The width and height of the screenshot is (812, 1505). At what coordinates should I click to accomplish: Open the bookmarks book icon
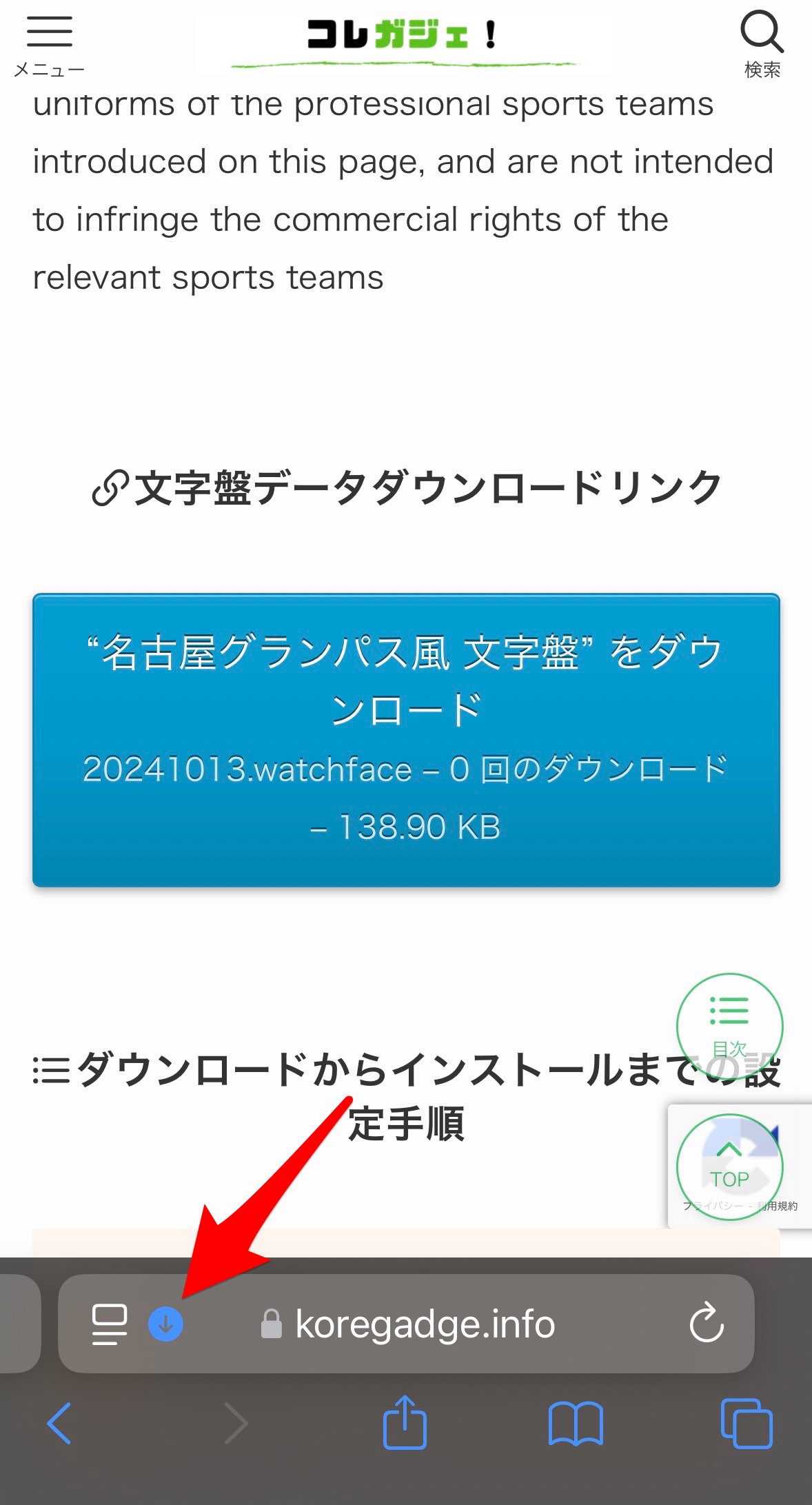[576, 1423]
